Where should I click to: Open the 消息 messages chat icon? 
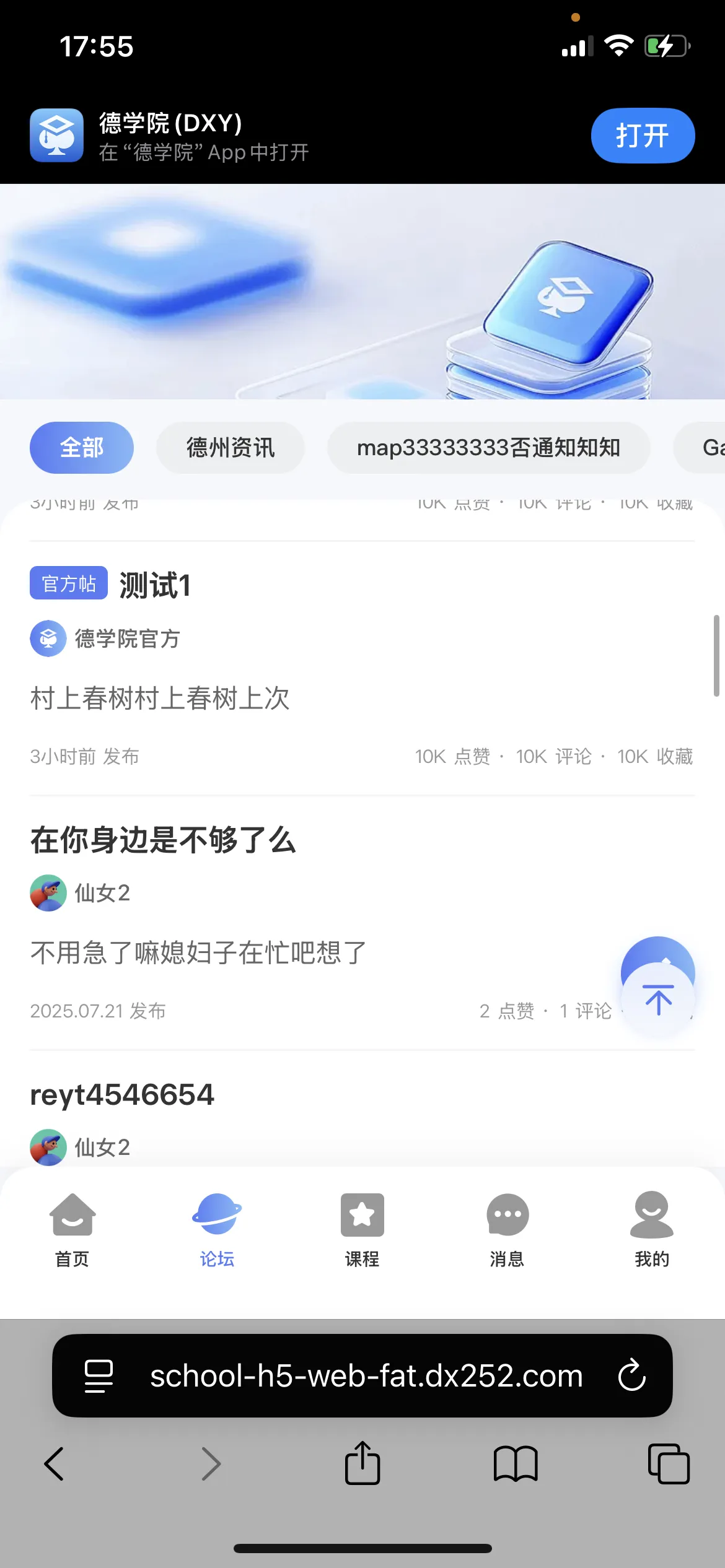point(506,1214)
